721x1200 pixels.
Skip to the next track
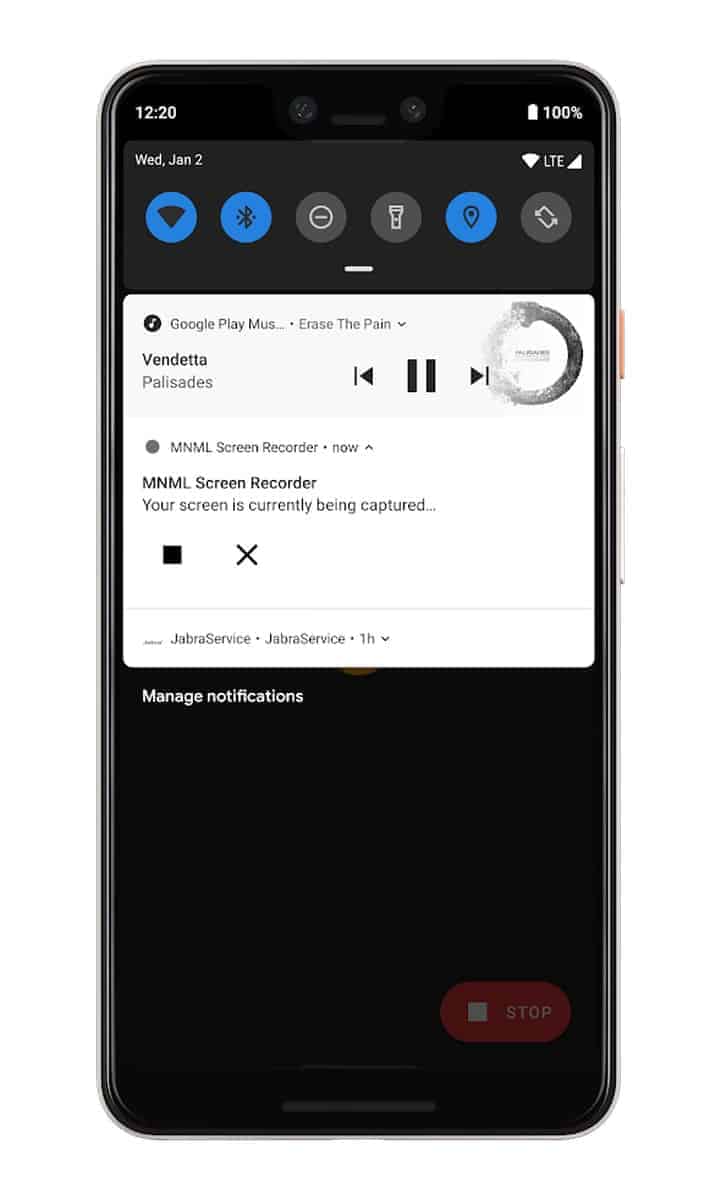[479, 376]
